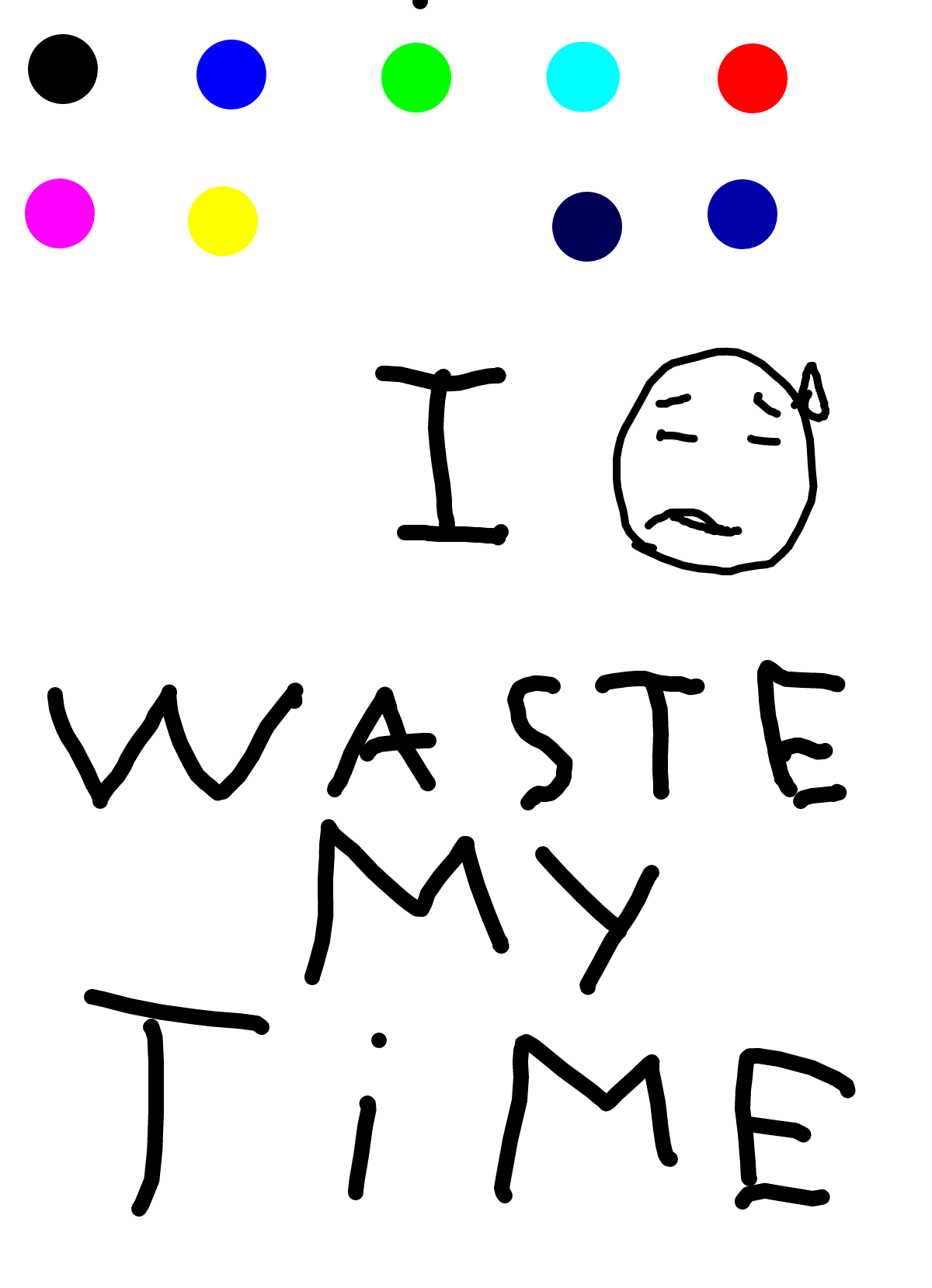The image size is (932, 1288).
Task: Pick the magenta color swatch
Action: tap(60, 214)
